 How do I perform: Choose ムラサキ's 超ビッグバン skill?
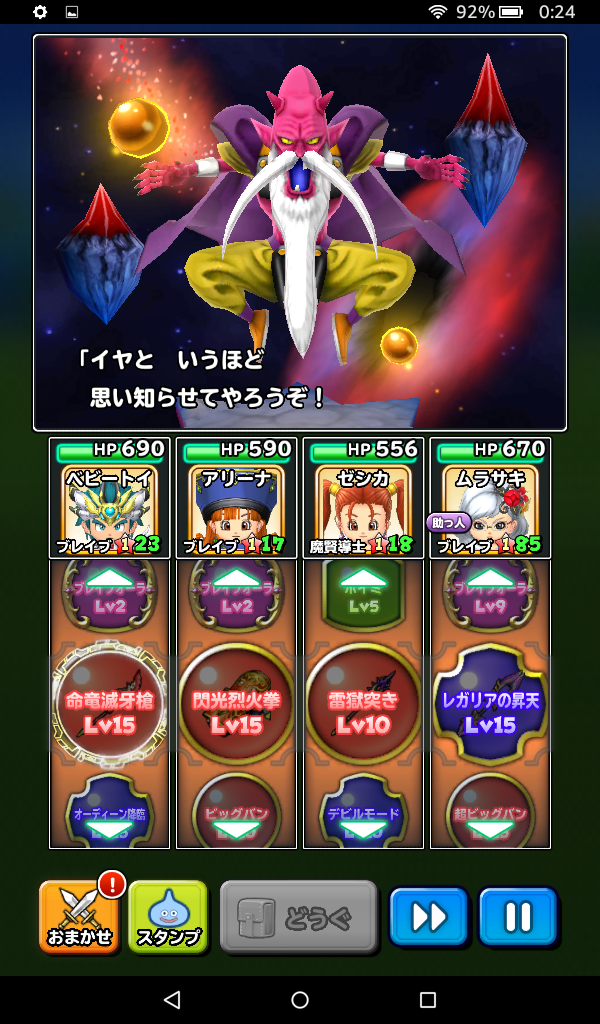490,812
